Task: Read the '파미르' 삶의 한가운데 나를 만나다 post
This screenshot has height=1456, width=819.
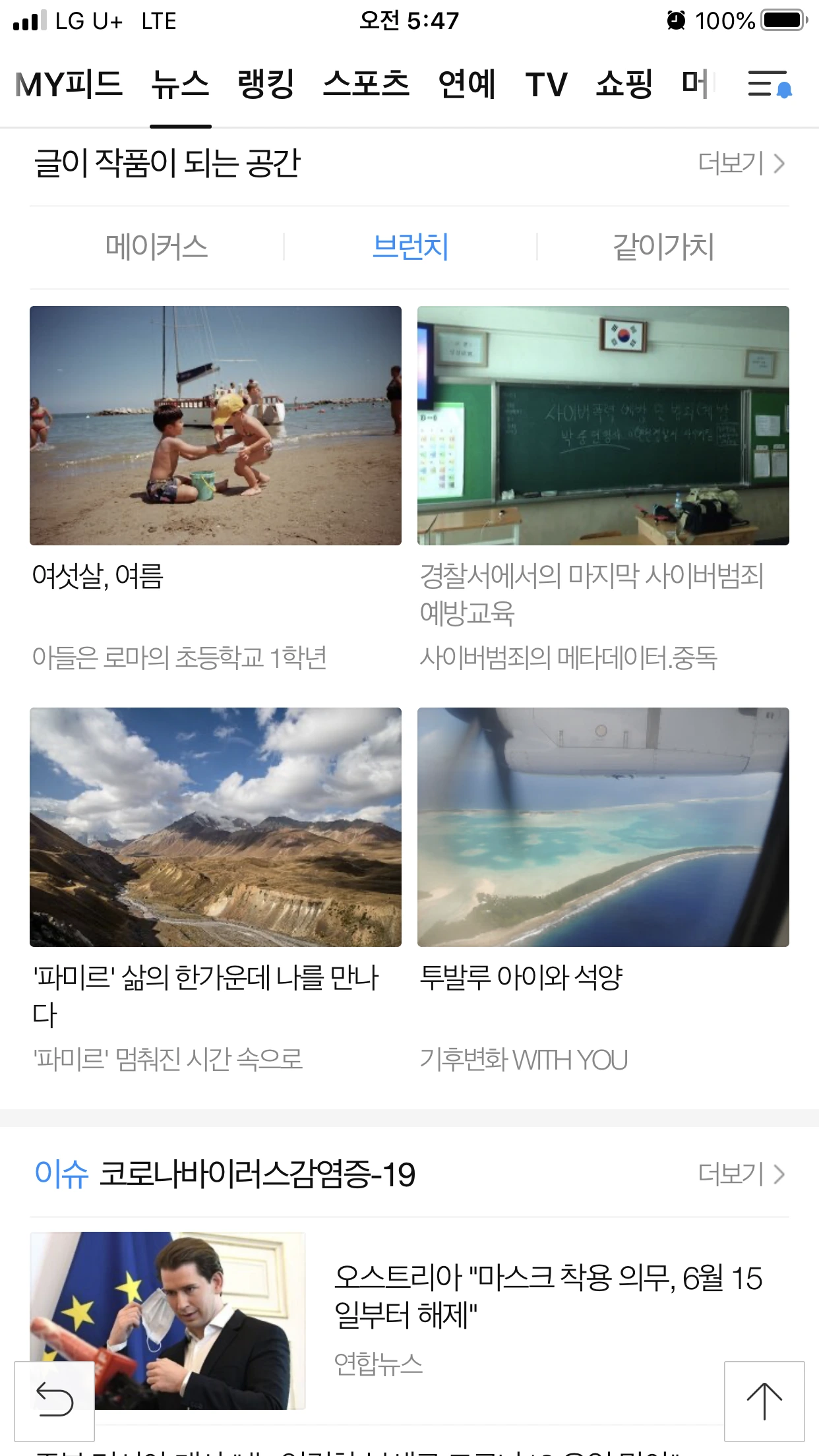Action: pos(215,827)
